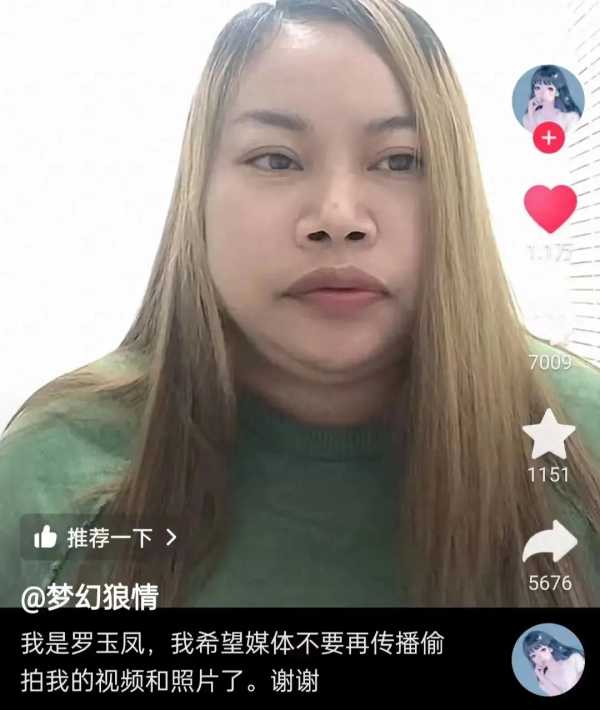
Task: Share this video via the arrow icon
Action: coord(550,545)
